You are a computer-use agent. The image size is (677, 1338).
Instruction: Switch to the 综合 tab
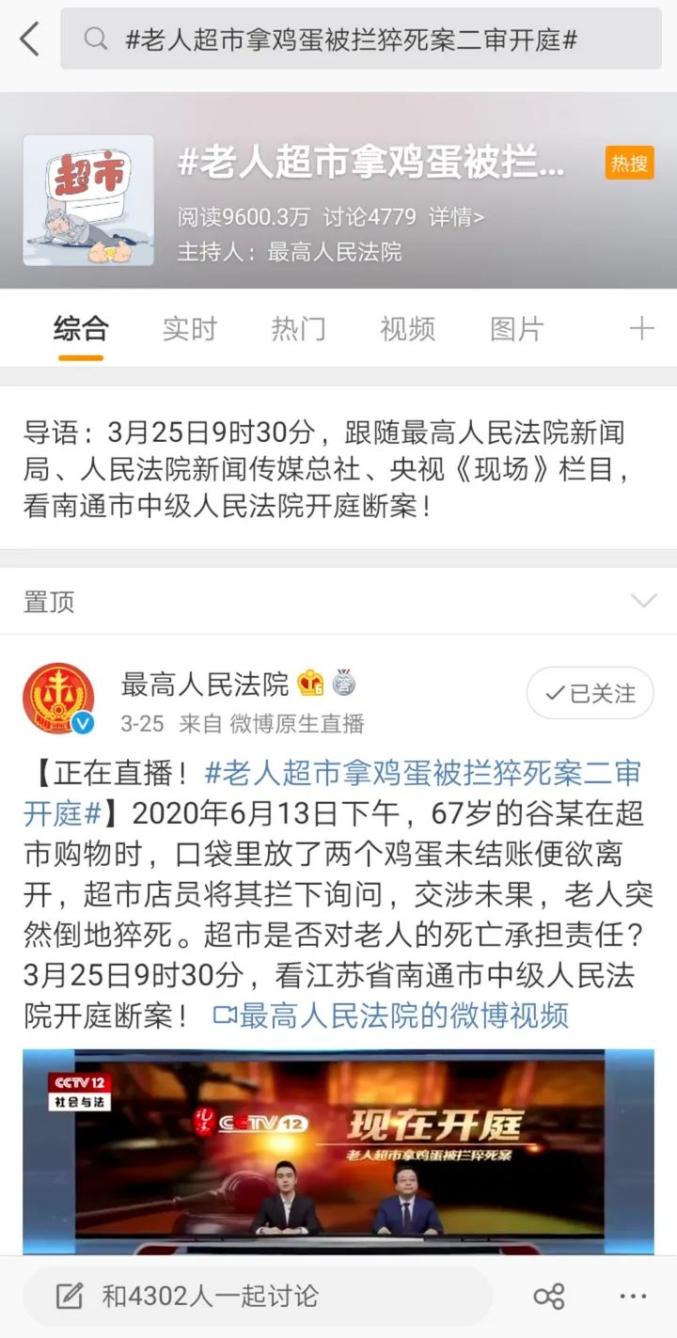coord(81,328)
